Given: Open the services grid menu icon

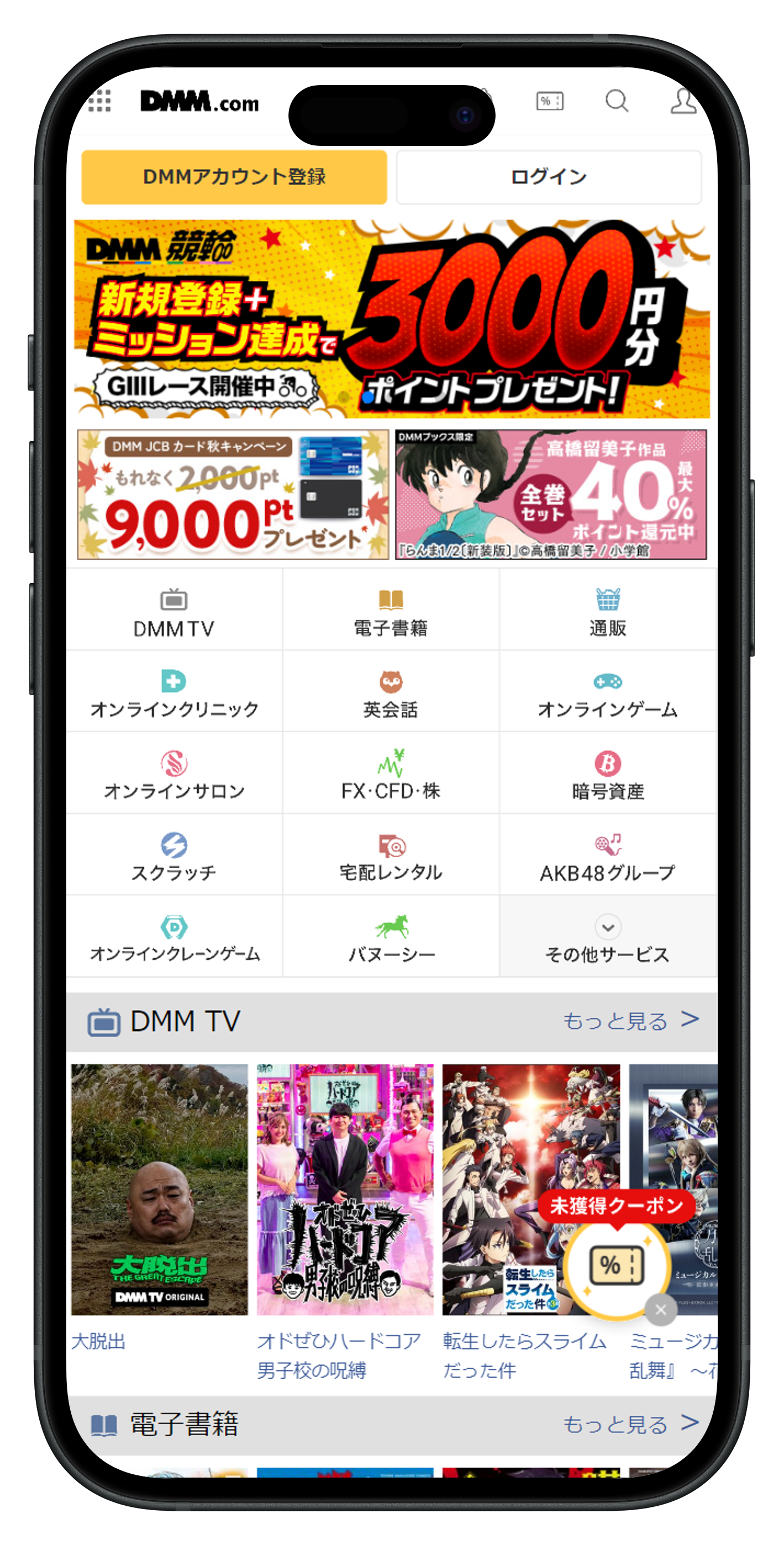Looking at the screenshot, I should tap(99, 101).
